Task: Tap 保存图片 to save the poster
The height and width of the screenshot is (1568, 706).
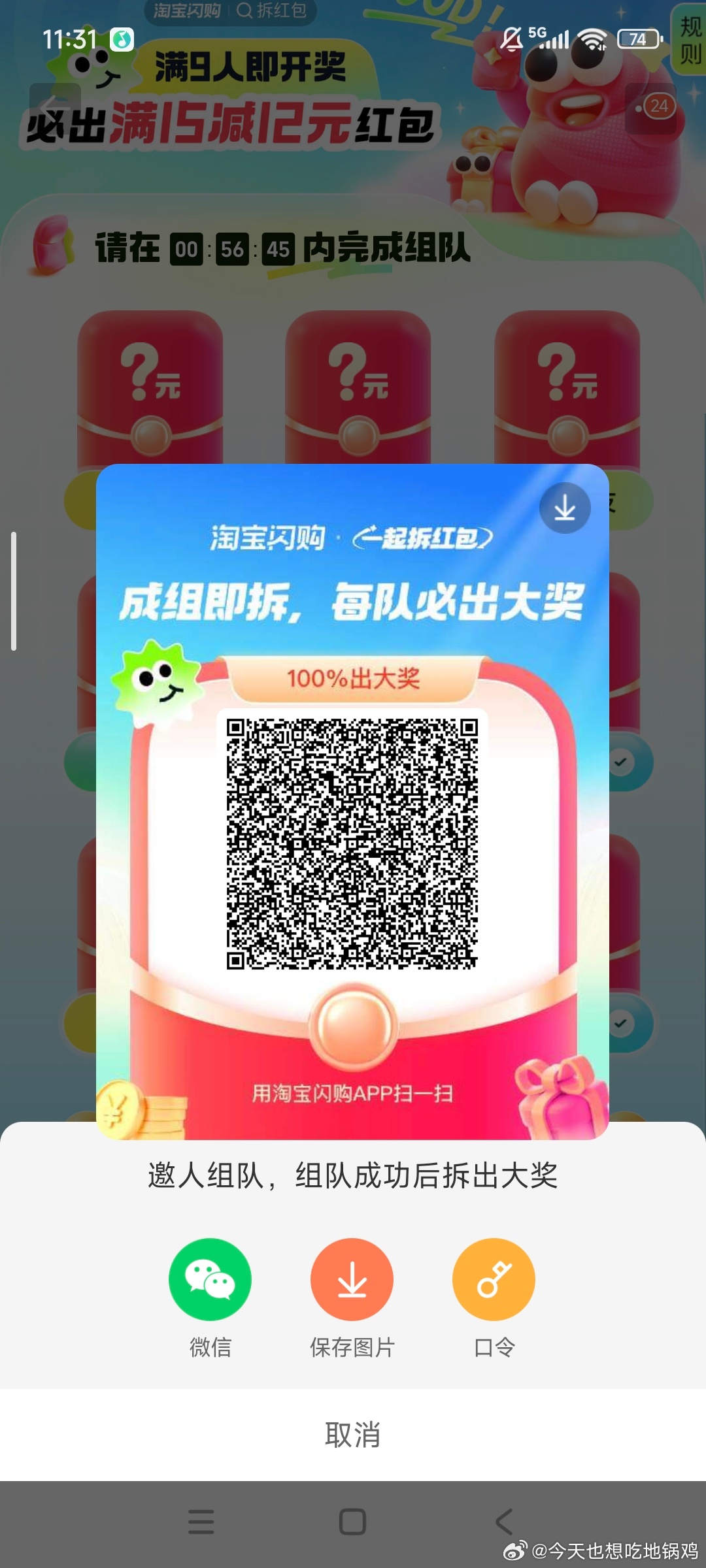Action: pos(352,1279)
